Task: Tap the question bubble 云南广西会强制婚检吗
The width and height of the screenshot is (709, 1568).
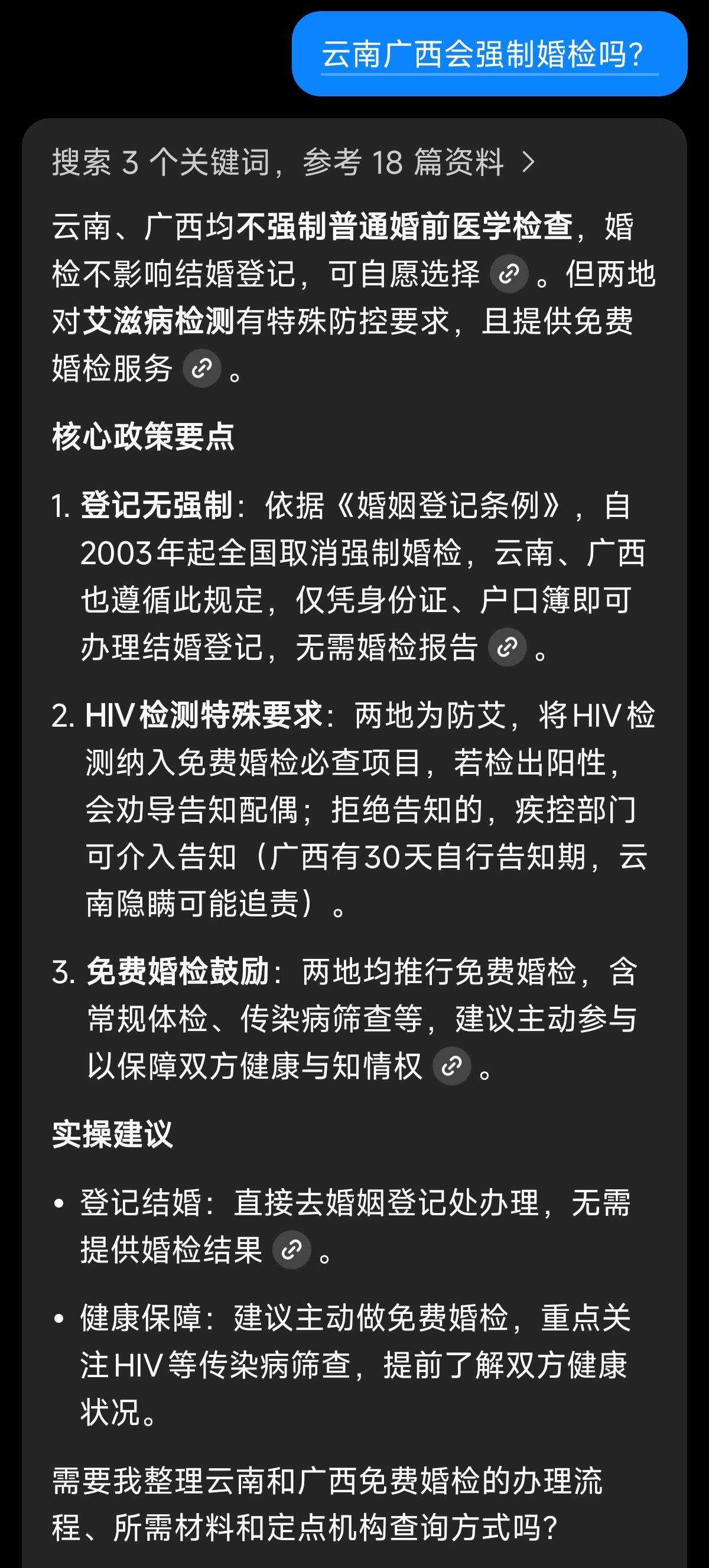Action: point(489,54)
